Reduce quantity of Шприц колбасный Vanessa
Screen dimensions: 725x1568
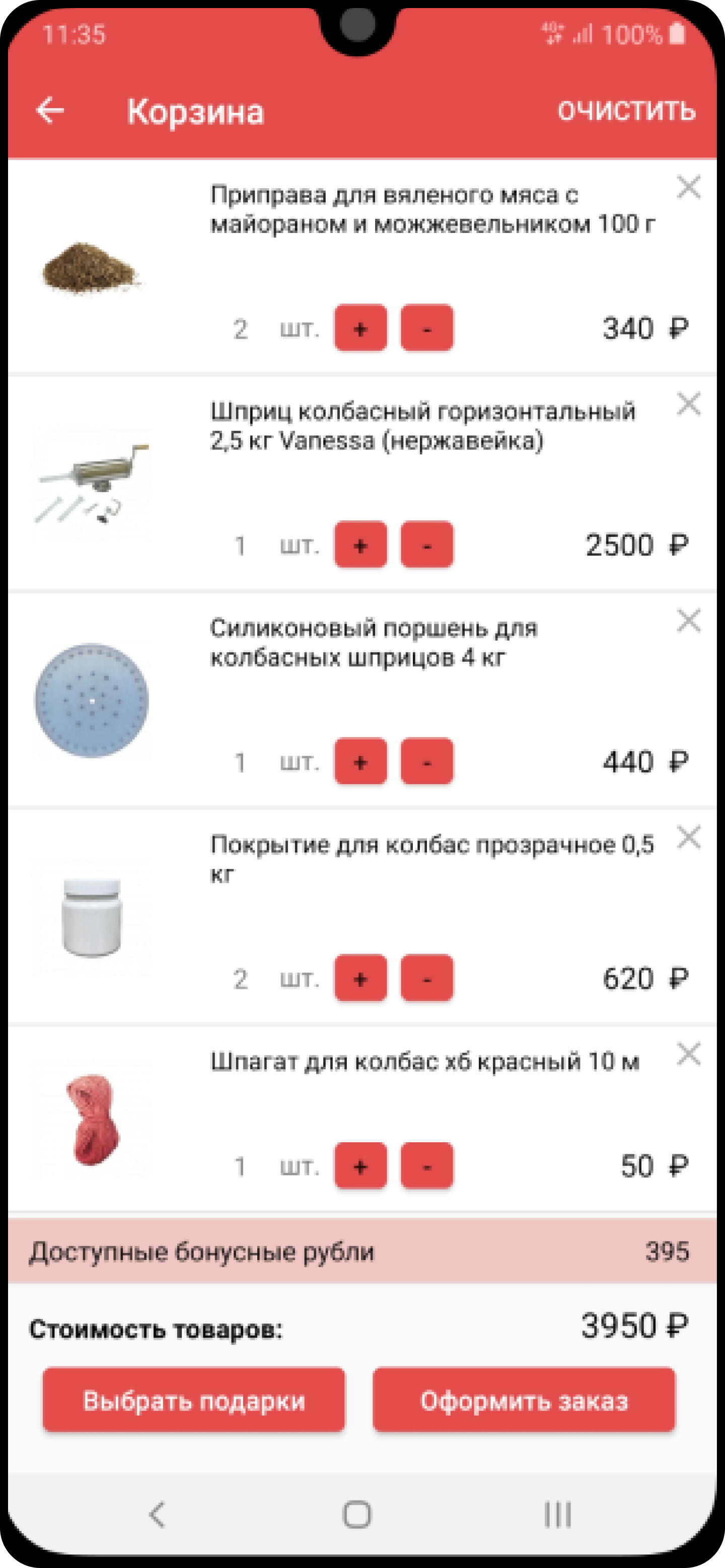point(426,545)
